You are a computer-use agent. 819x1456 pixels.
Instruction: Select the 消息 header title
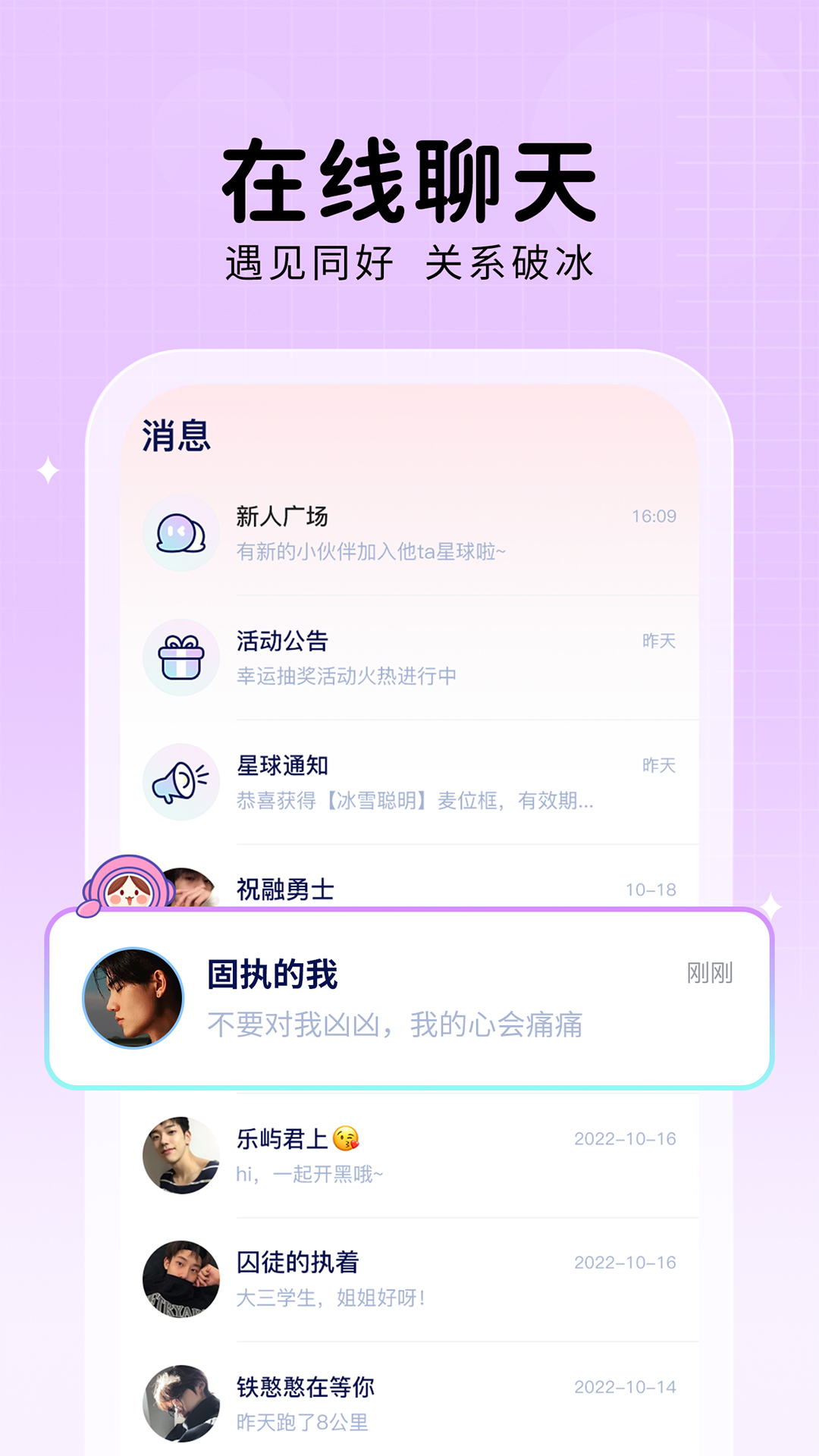pyautogui.click(x=174, y=437)
